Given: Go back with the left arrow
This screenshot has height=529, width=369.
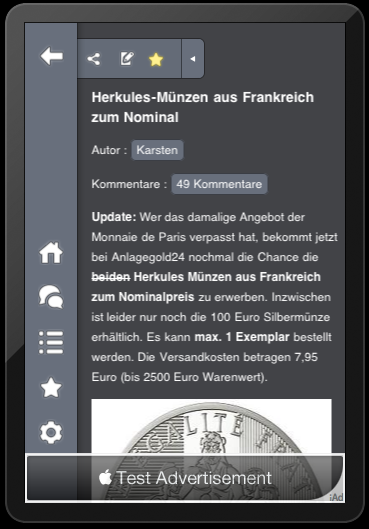Looking at the screenshot, I should click(51, 56).
